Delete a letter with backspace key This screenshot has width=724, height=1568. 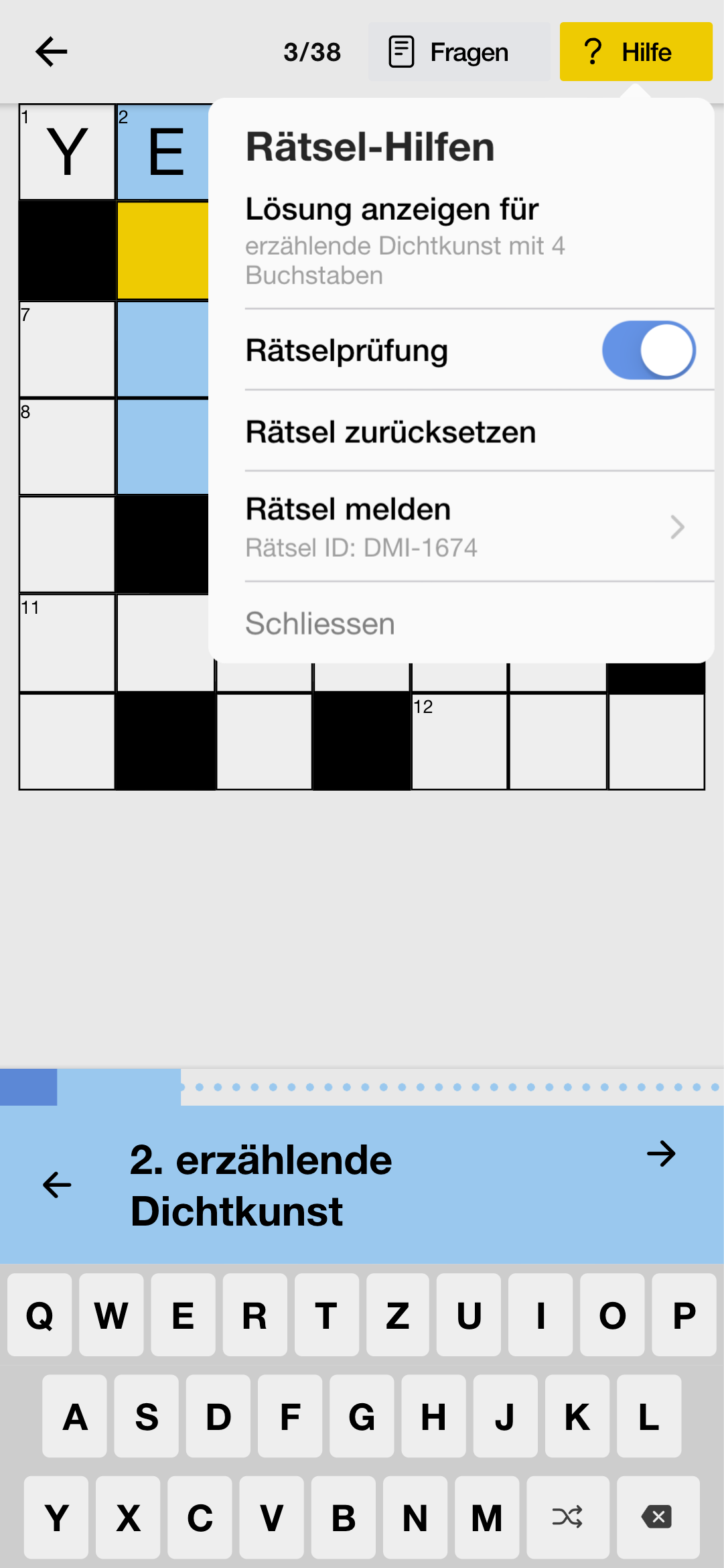click(658, 1517)
